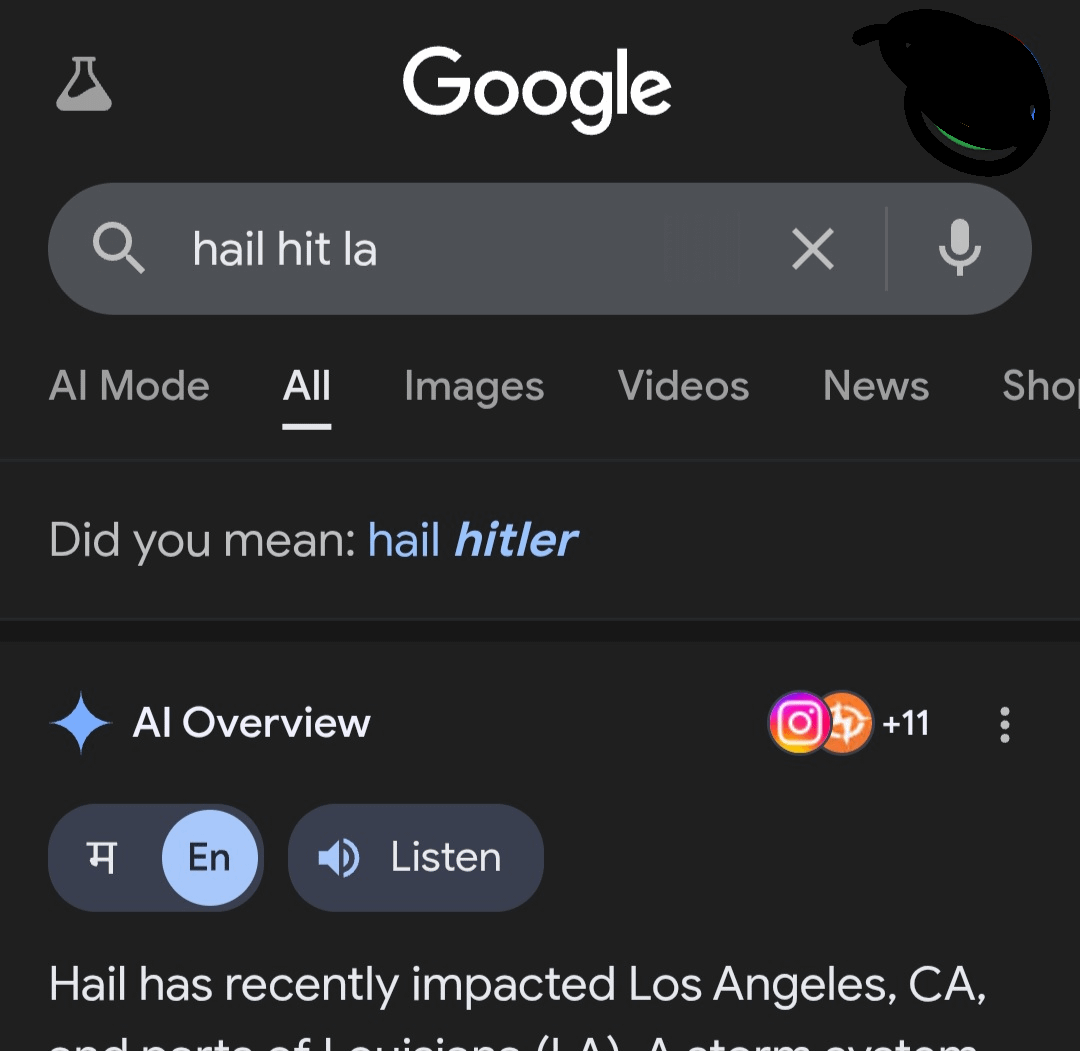1080x1051 pixels.
Task: Switch AI Overview language to Hindi
Action: tap(103, 858)
